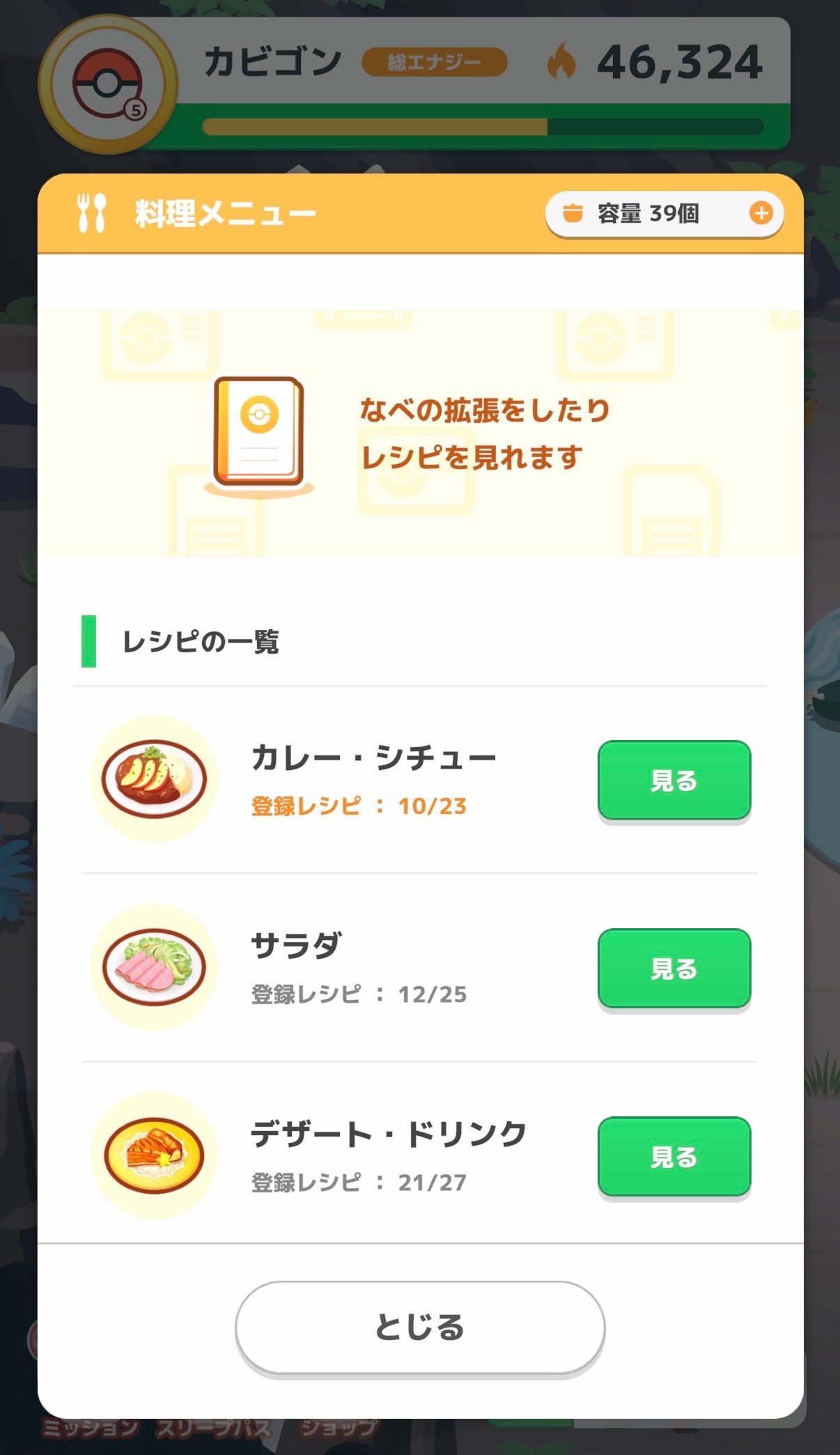The width and height of the screenshot is (840, 1455).
Task: Close the cooking menu with とじる
Action: click(420, 1327)
